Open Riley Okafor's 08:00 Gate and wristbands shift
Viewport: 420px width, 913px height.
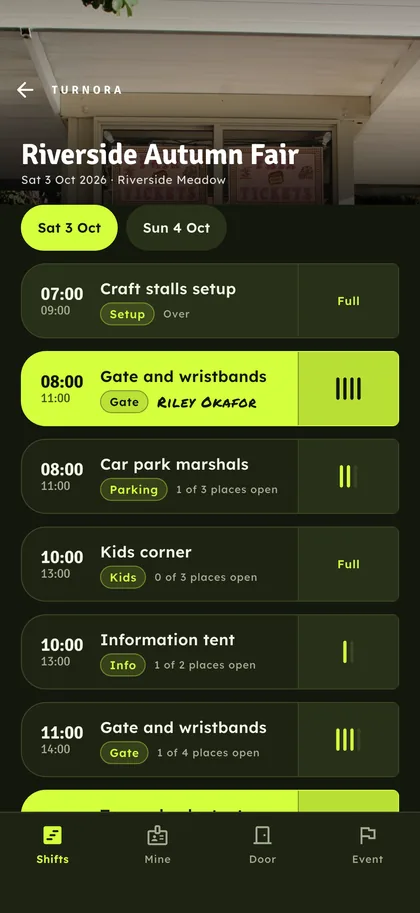(x=210, y=388)
